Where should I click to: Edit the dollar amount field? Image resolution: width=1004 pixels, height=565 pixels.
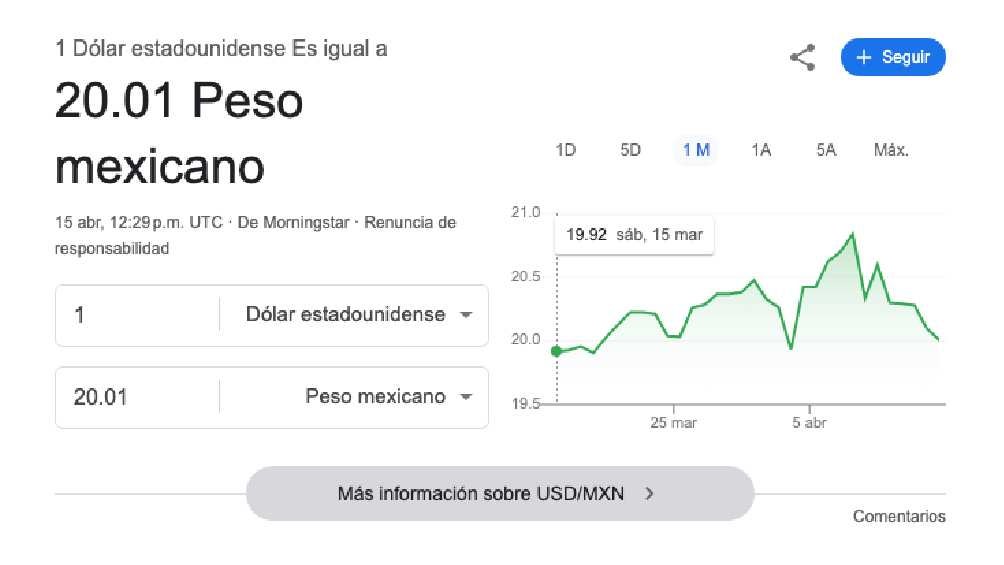137,315
